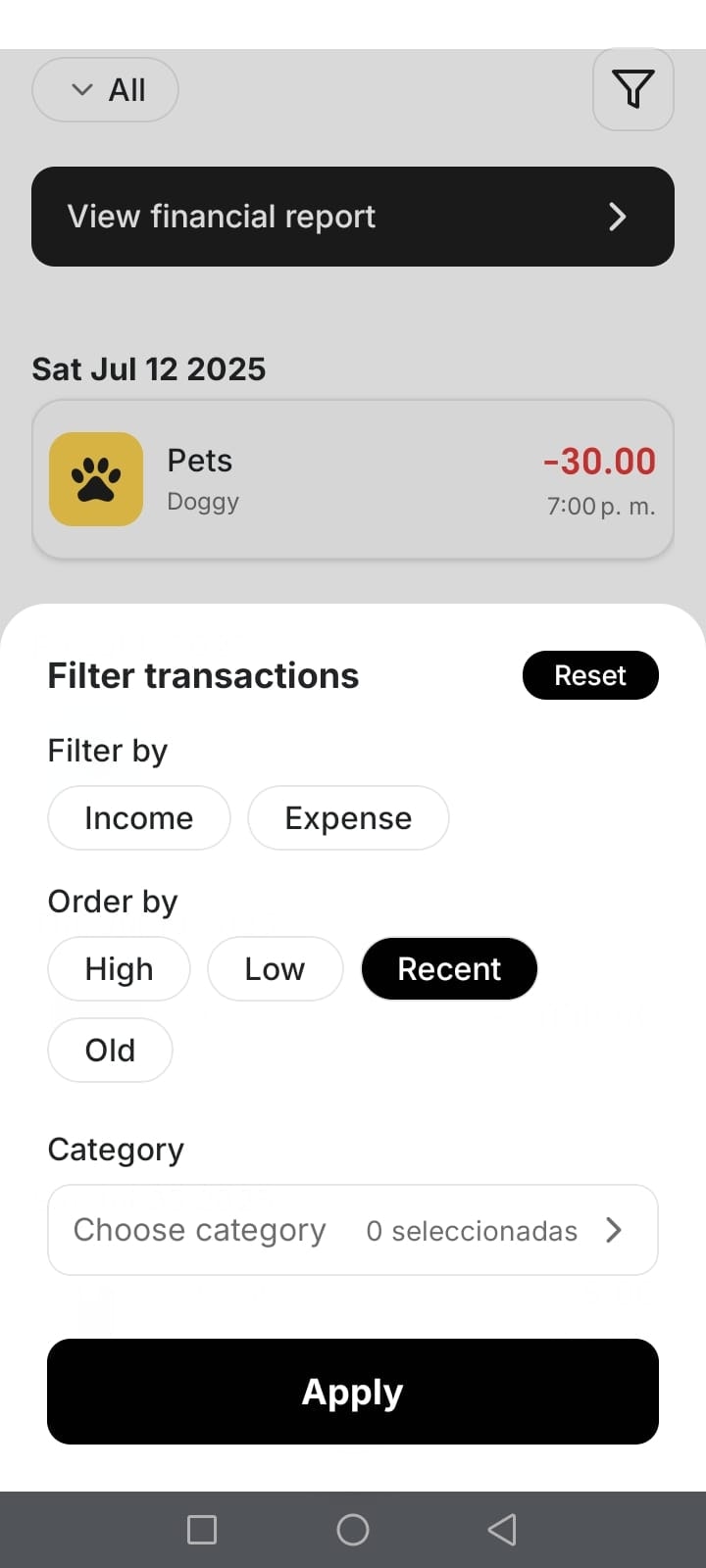Screen dimensions: 706x1568
Task: Order transactions by High amount
Action: tap(119, 969)
